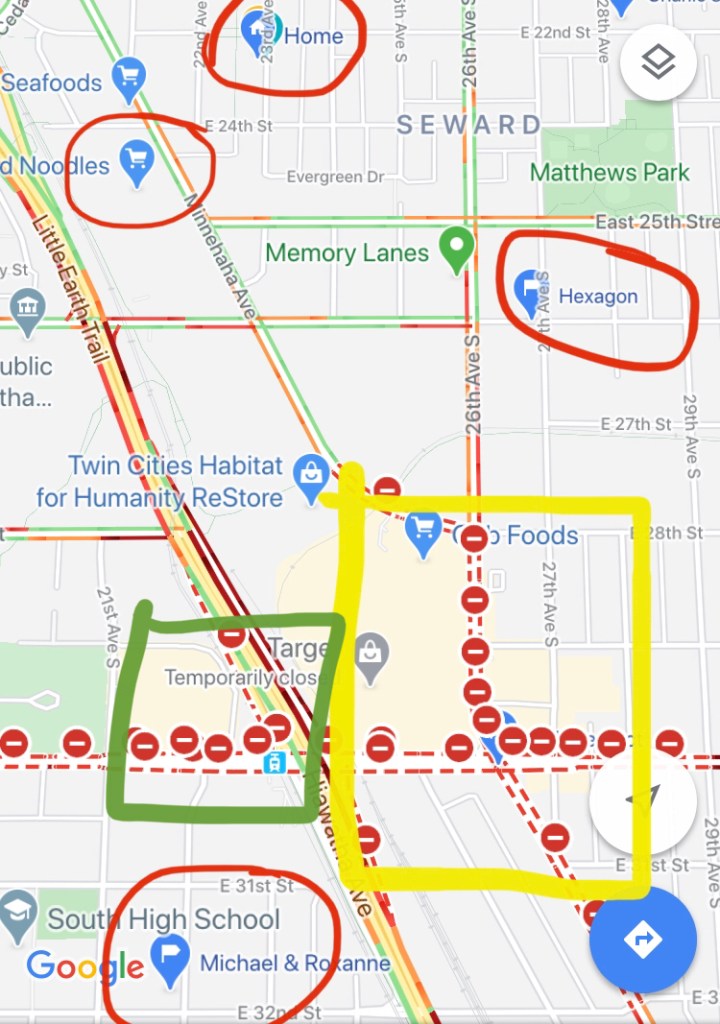
Task: Select the Seafoods shopping cart pin
Action: click(x=129, y=79)
